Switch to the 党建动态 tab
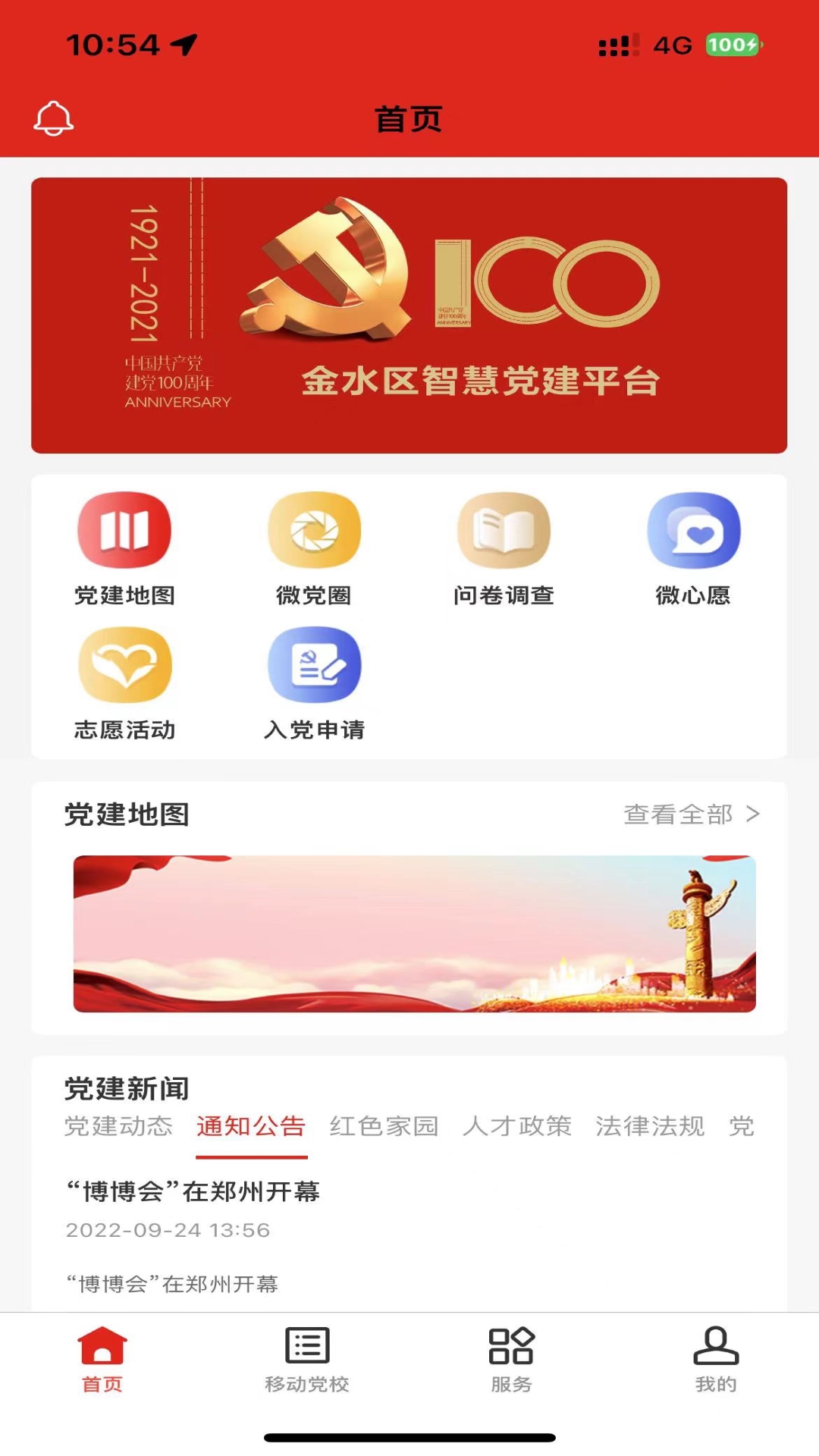819x1456 pixels. pos(119,1127)
